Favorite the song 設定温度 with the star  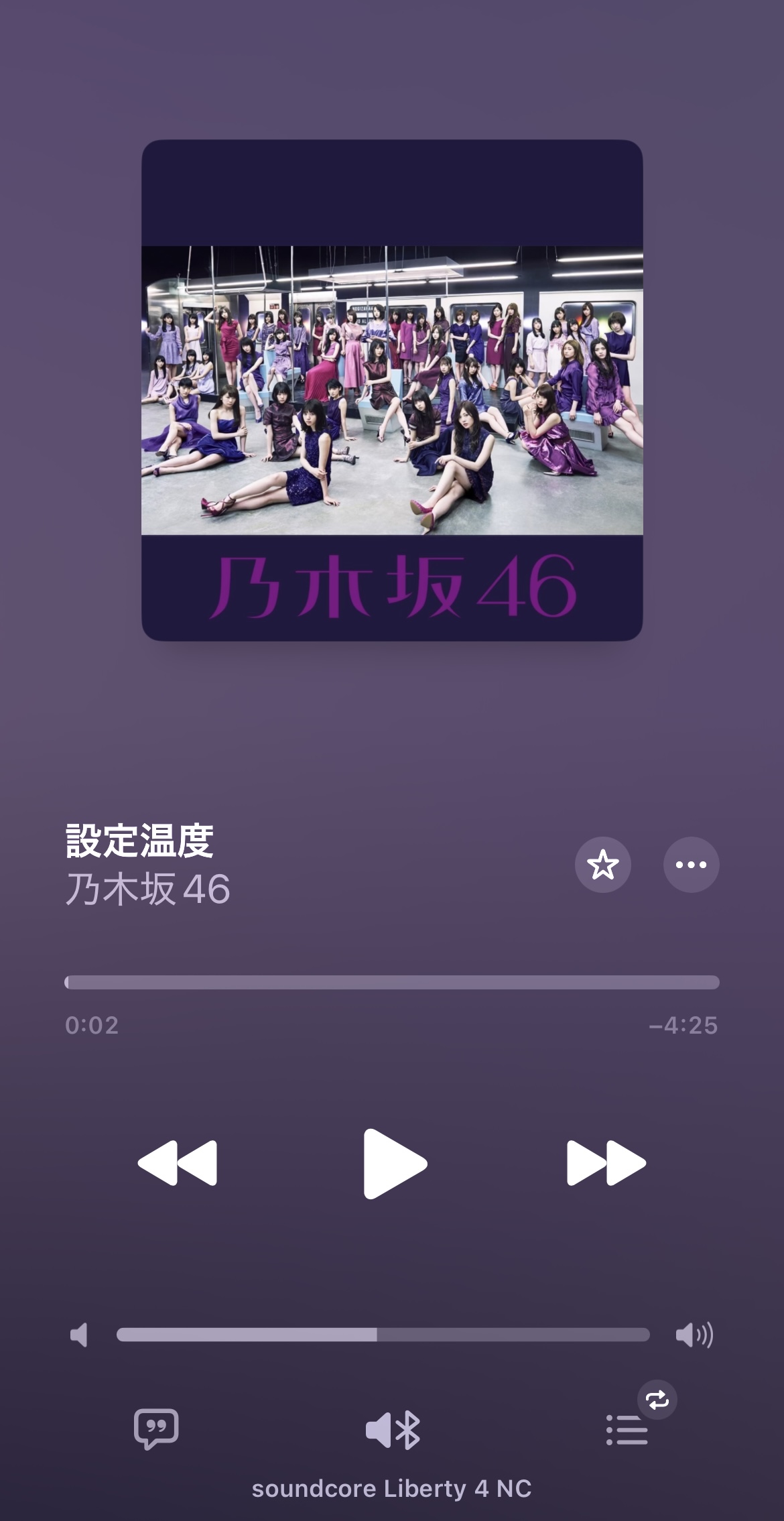(x=602, y=864)
